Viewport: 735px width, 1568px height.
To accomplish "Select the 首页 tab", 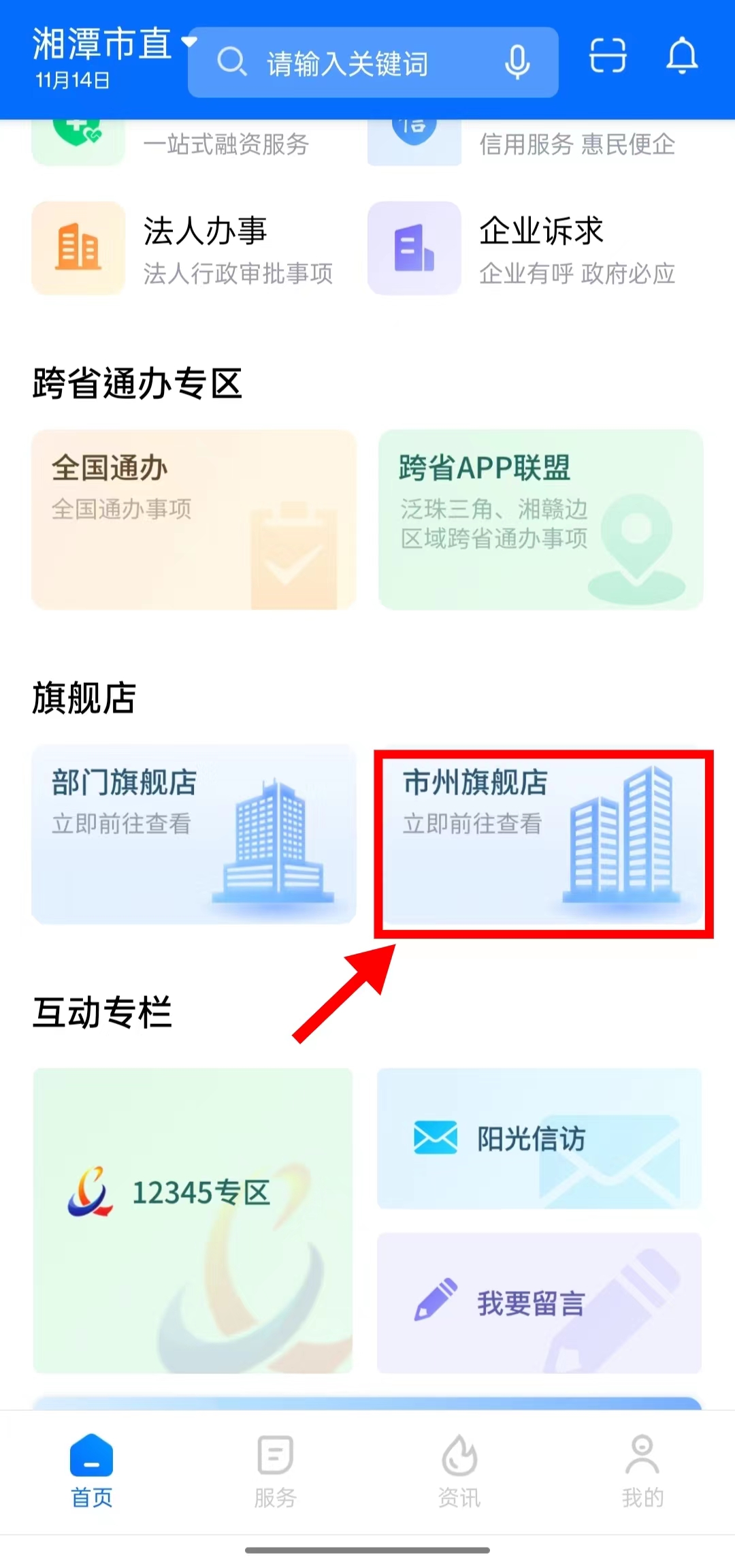I will 92,1471.
